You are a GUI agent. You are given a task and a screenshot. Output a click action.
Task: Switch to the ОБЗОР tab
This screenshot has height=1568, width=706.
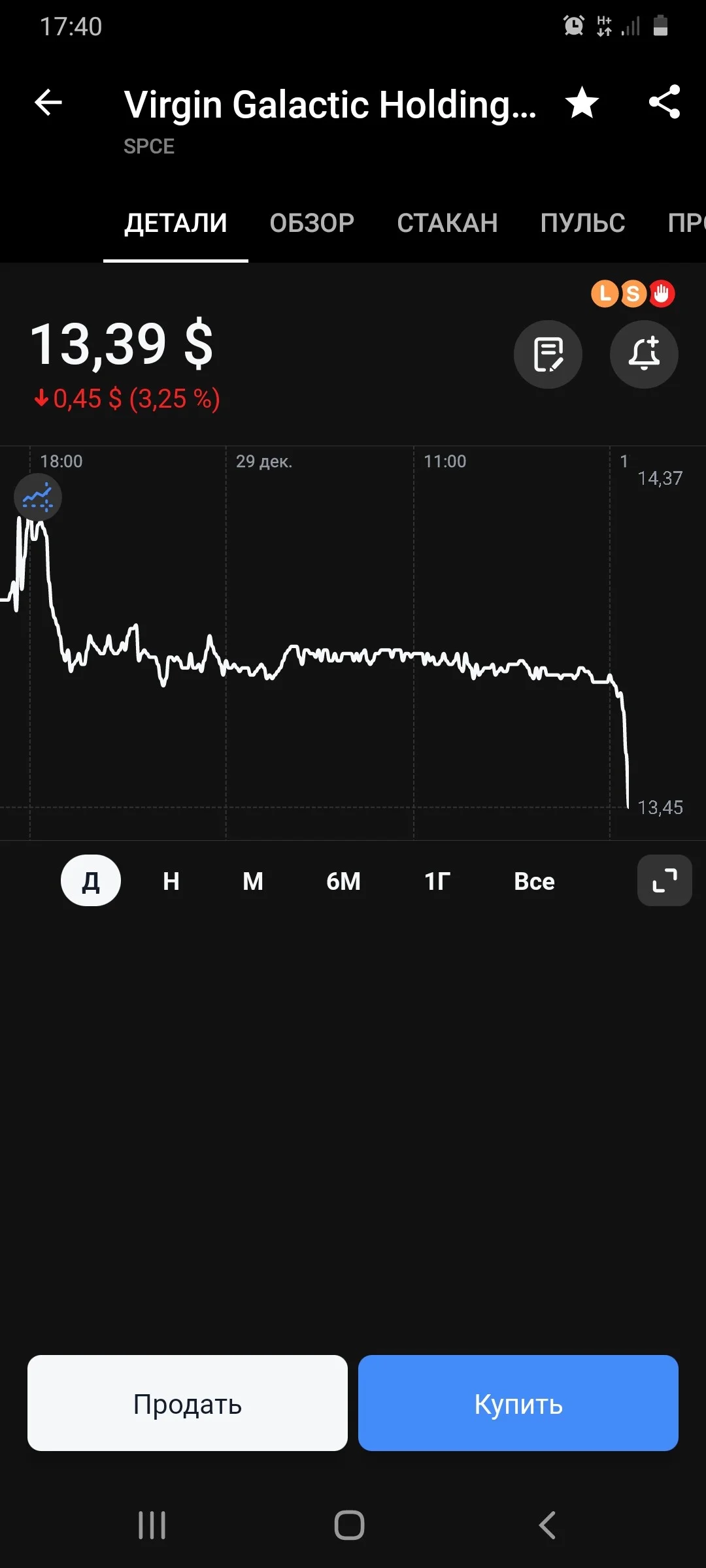click(312, 223)
